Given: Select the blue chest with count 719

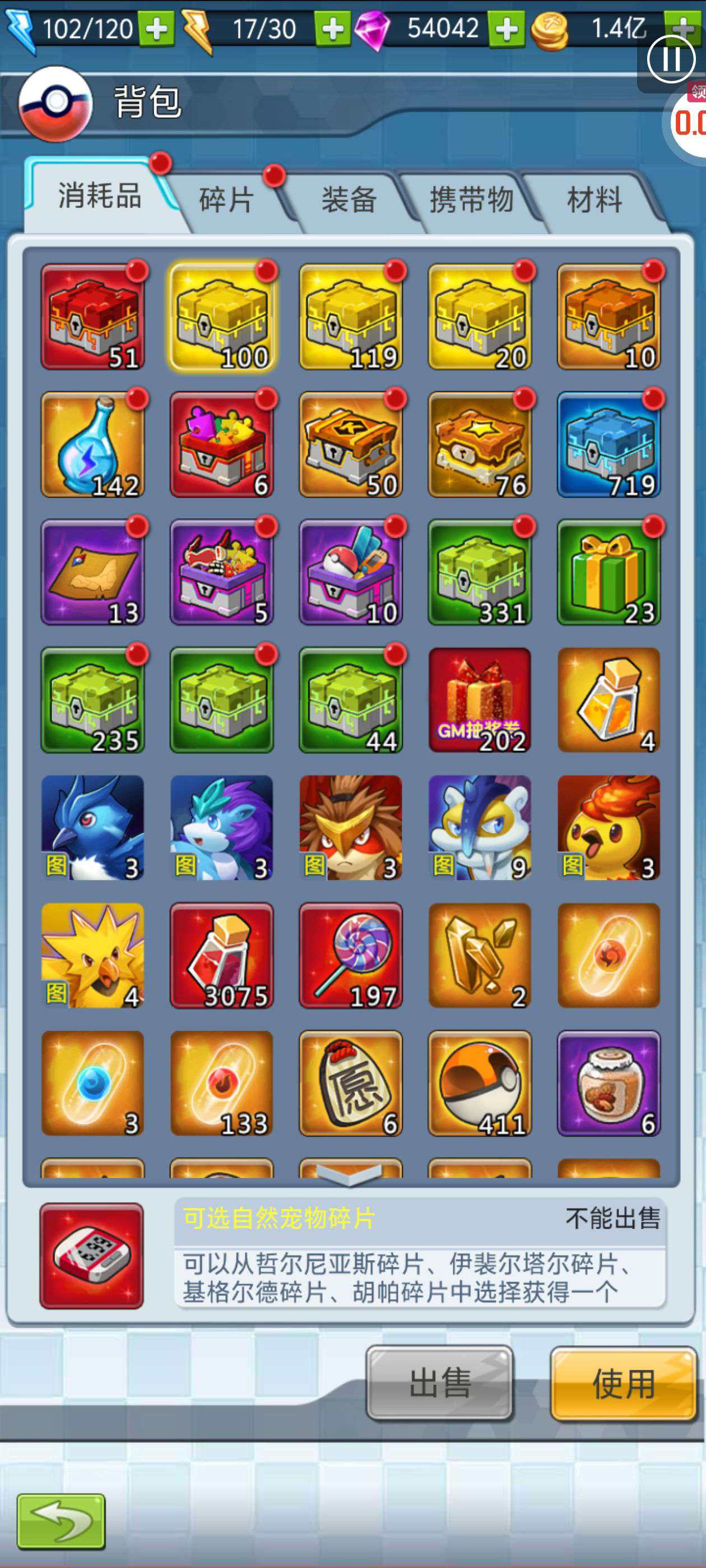Looking at the screenshot, I should pos(609,444).
